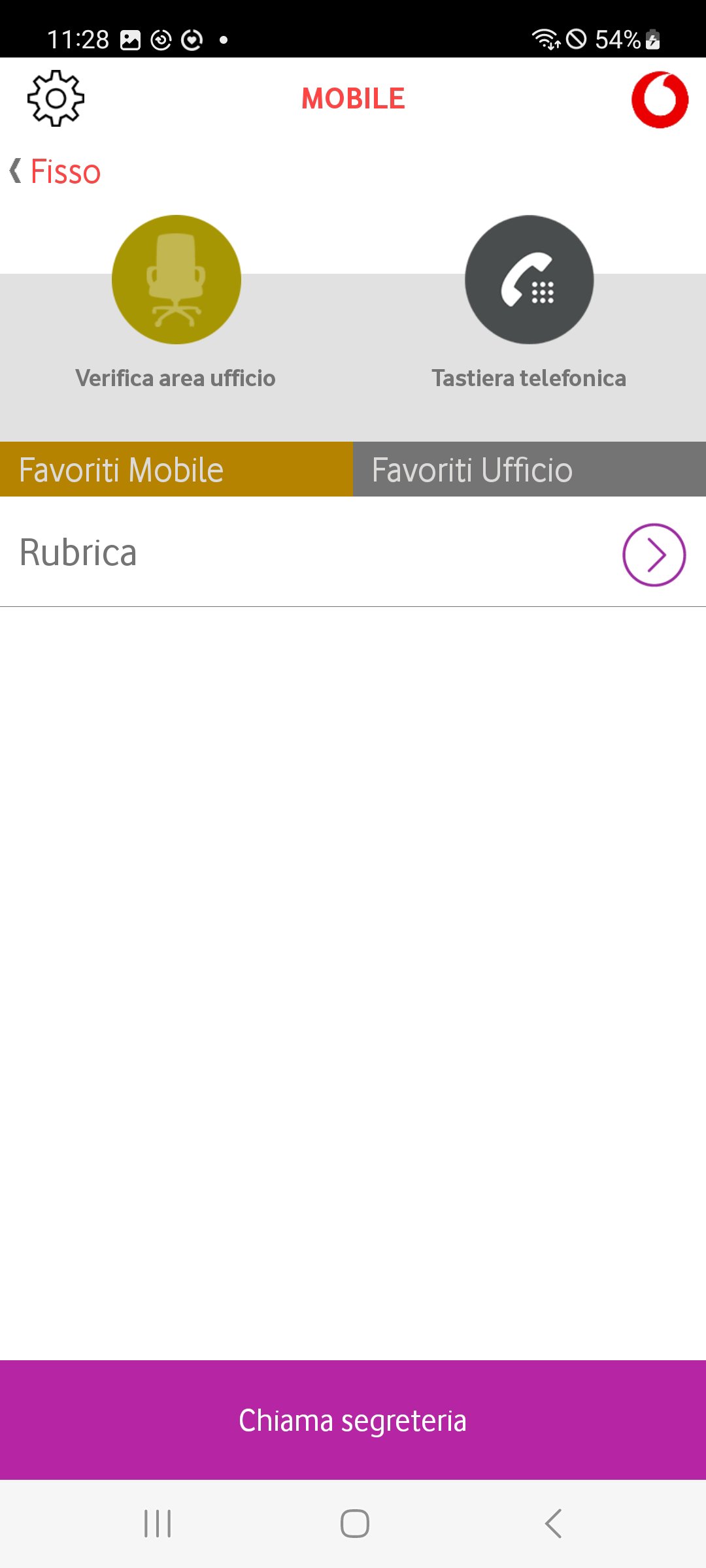
Task: Open the settings gear icon
Action: tap(56, 98)
